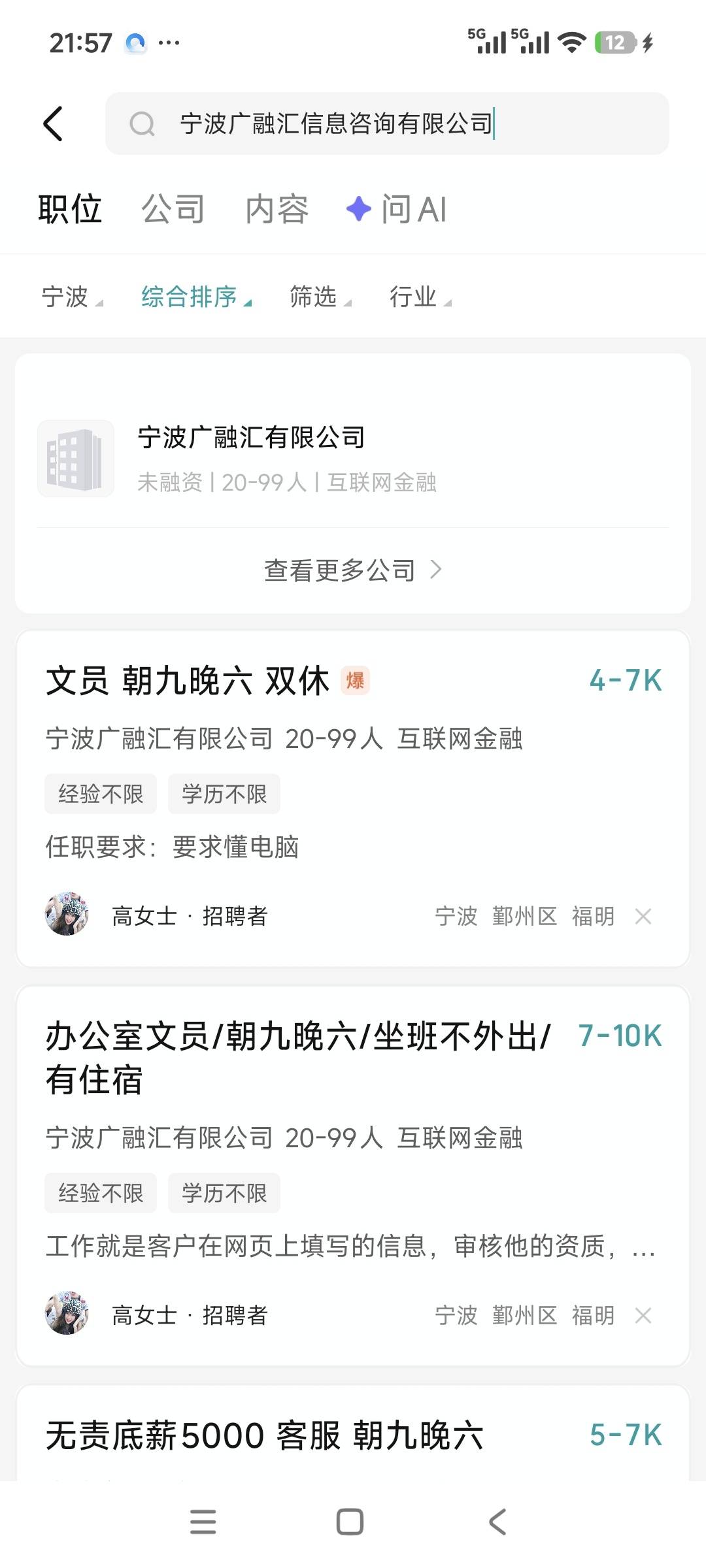The height and width of the screenshot is (1568, 706).
Task: Expand the 综合排序 sorting dropdown
Action: click(195, 297)
